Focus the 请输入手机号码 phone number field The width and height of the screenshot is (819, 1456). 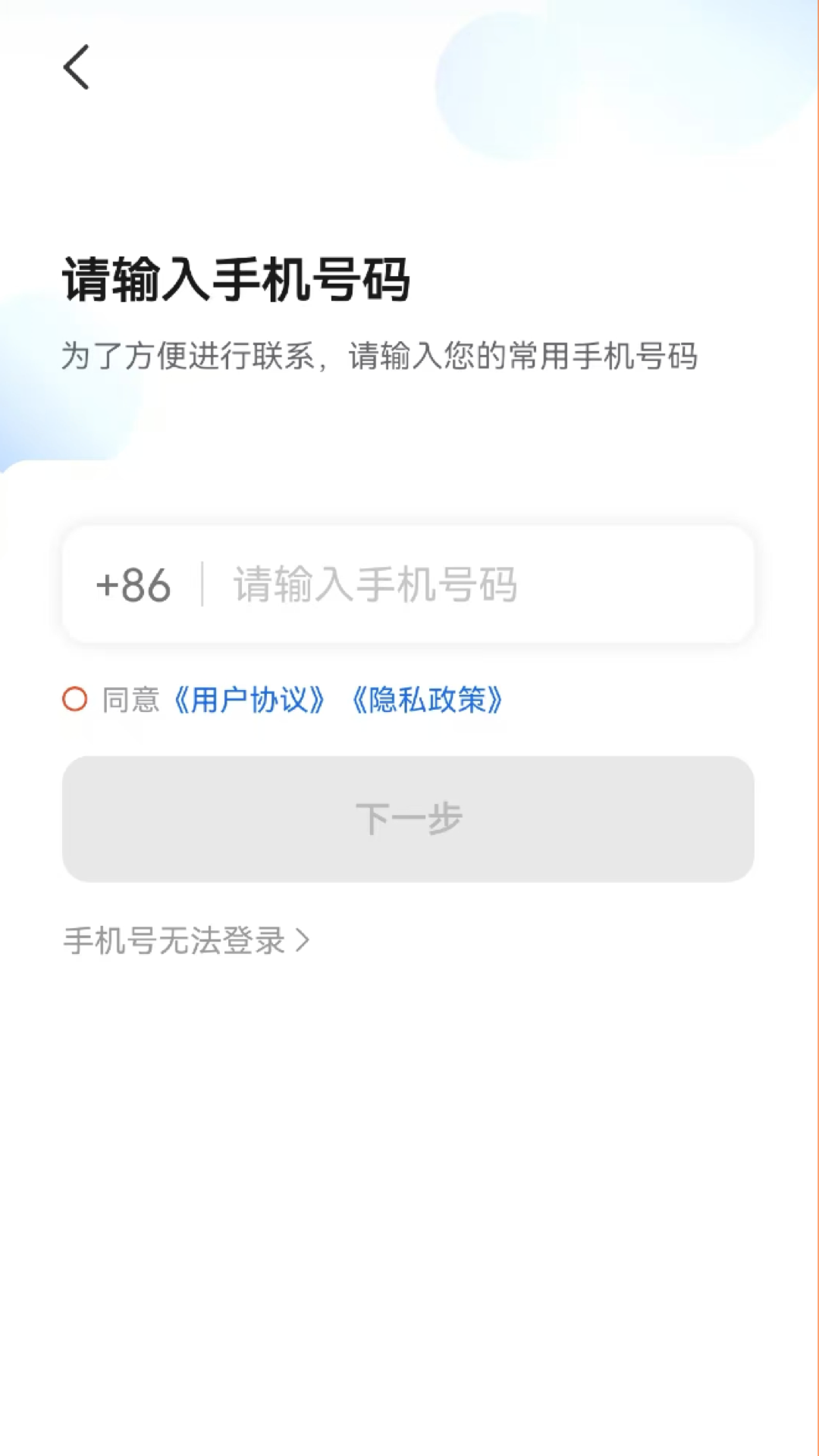coord(470,585)
